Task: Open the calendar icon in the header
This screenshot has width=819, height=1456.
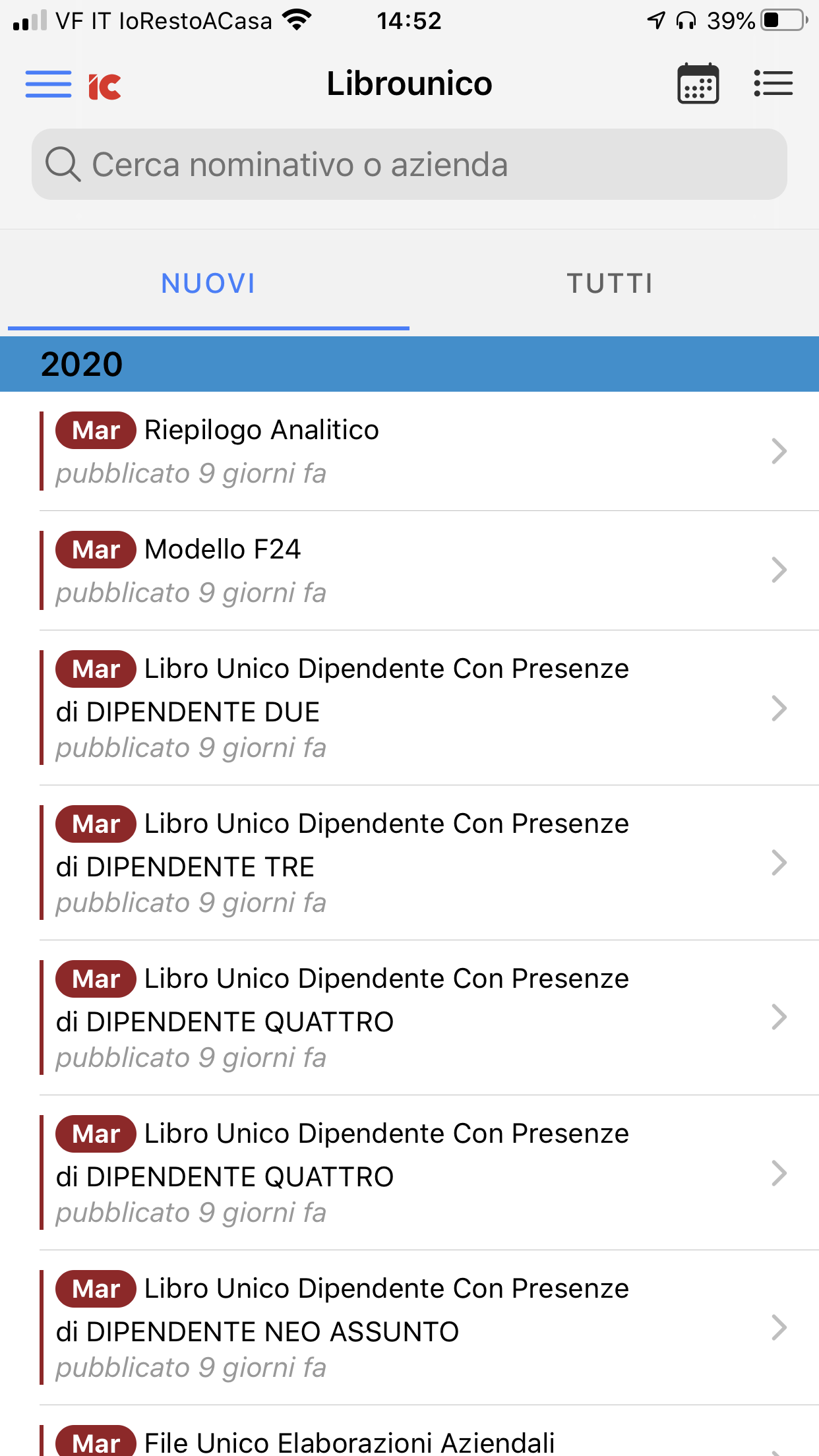Action: [x=698, y=84]
